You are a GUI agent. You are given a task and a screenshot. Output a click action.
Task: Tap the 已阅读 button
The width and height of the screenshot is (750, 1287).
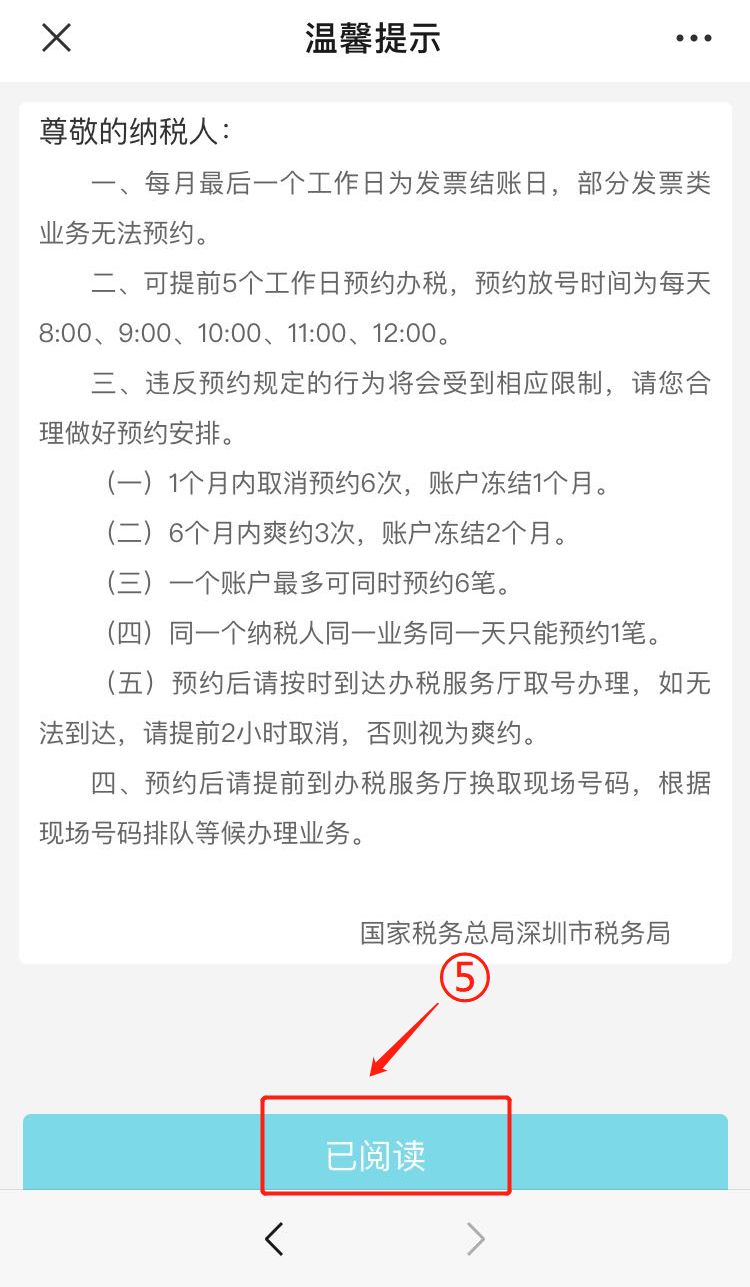375,1153
